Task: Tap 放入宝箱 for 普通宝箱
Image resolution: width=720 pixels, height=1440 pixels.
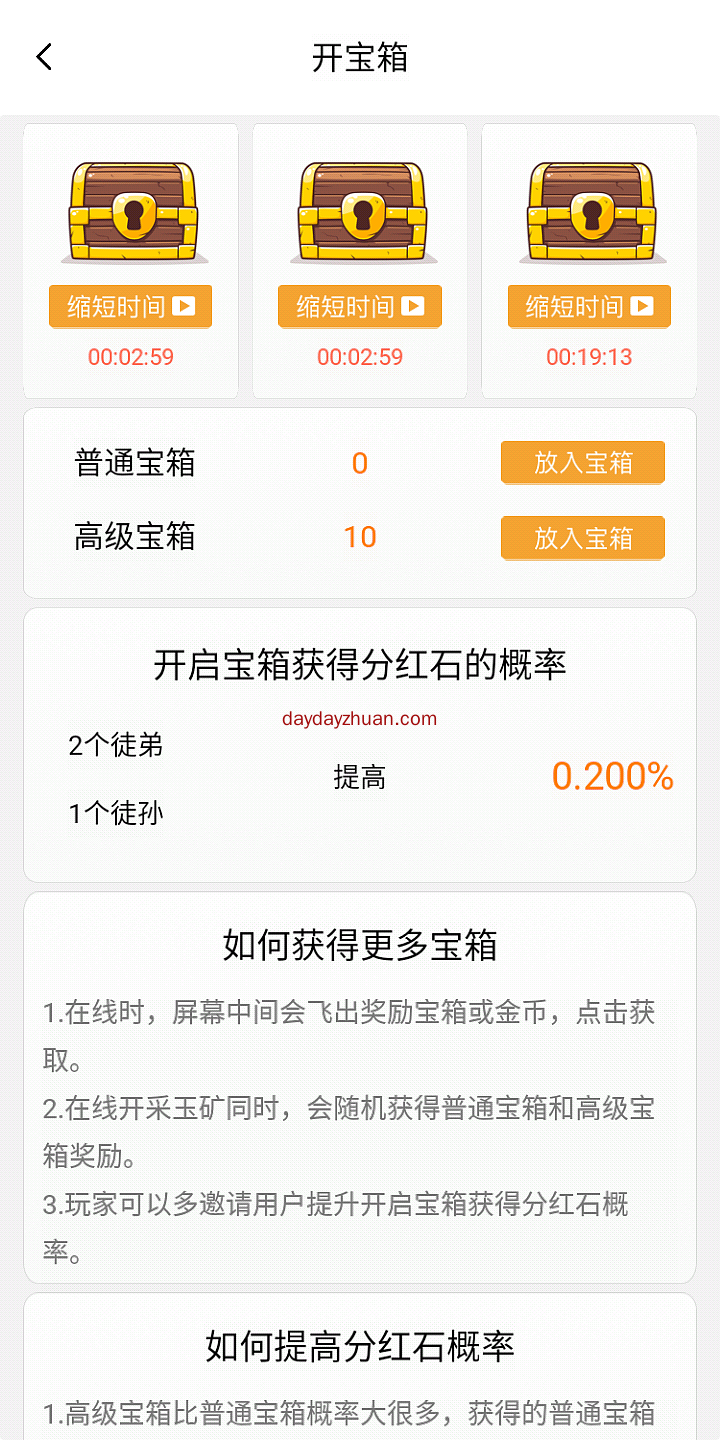Action: pos(583,463)
